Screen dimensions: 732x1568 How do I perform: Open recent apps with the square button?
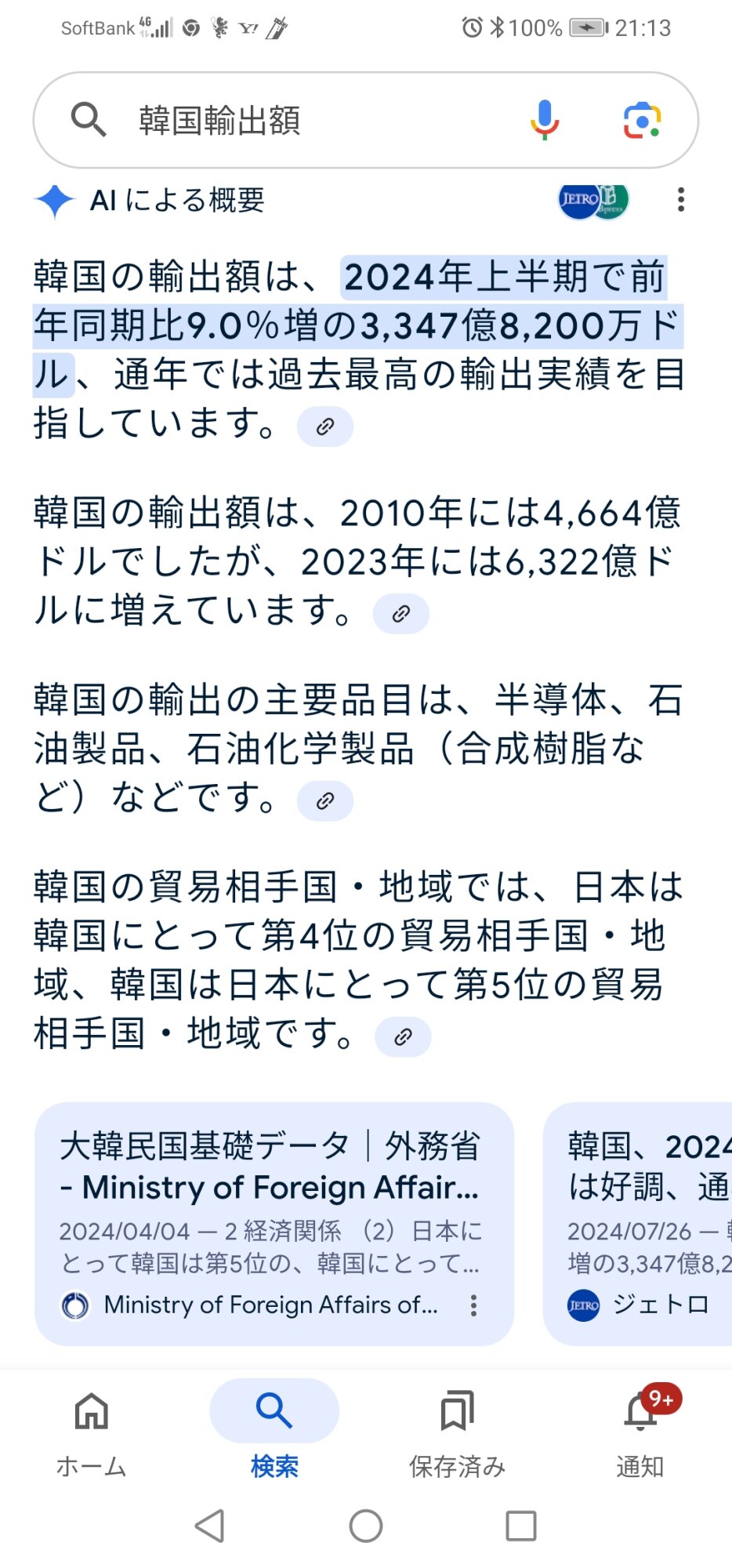point(521,1526)
